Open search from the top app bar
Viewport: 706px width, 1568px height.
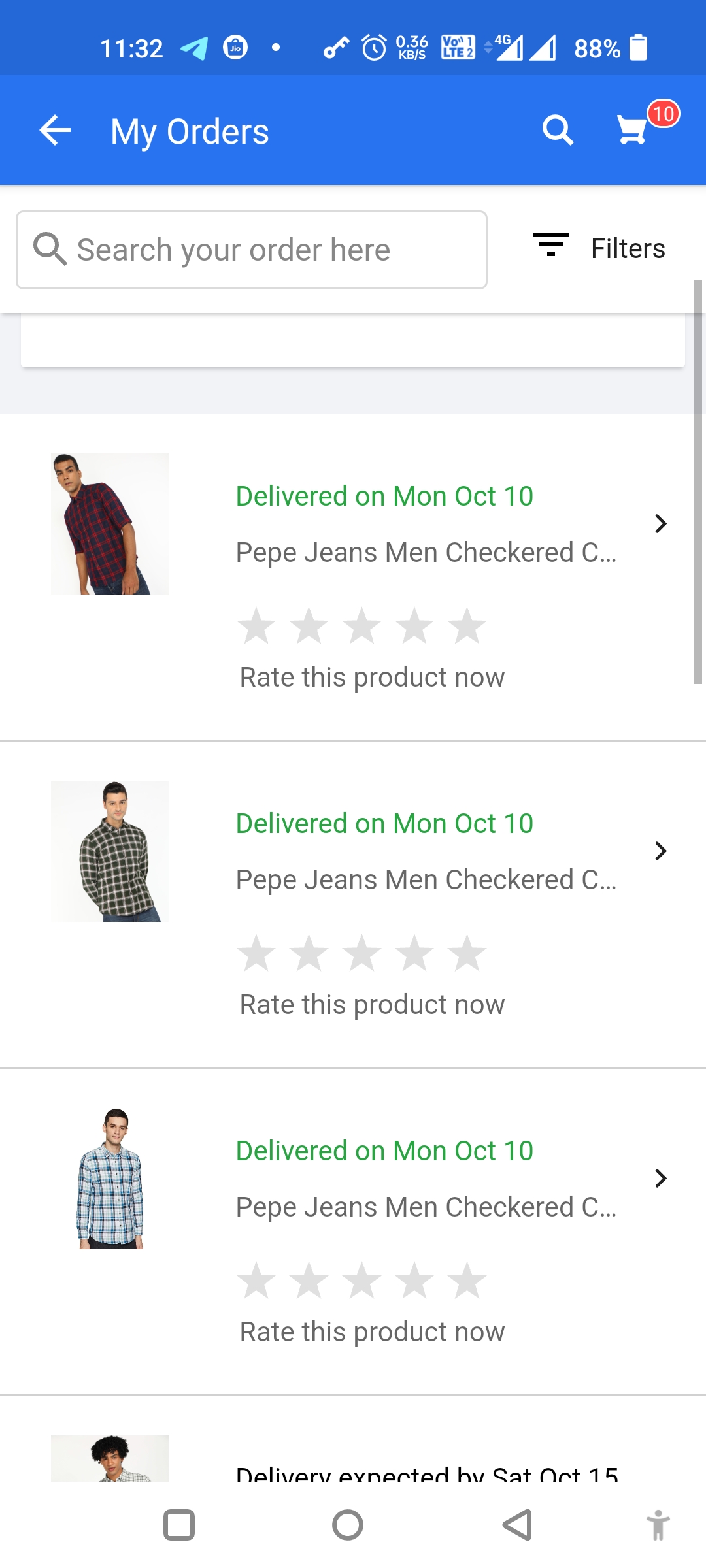click(x=558, y=129)
